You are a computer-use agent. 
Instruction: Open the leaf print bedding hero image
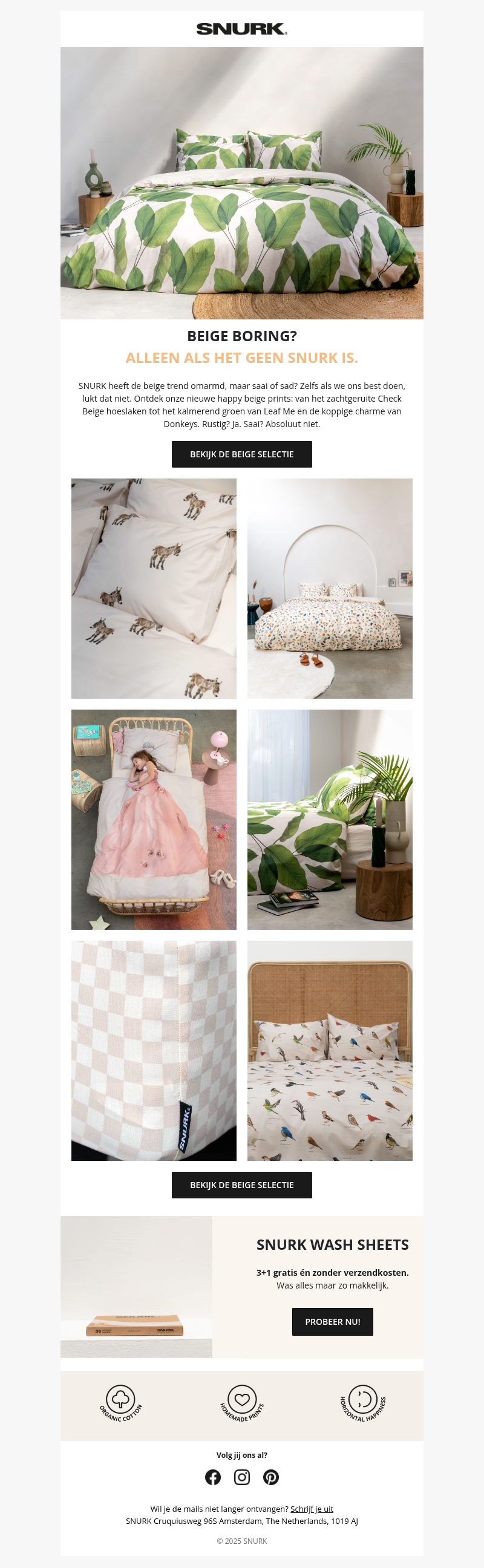pos(241,183)
